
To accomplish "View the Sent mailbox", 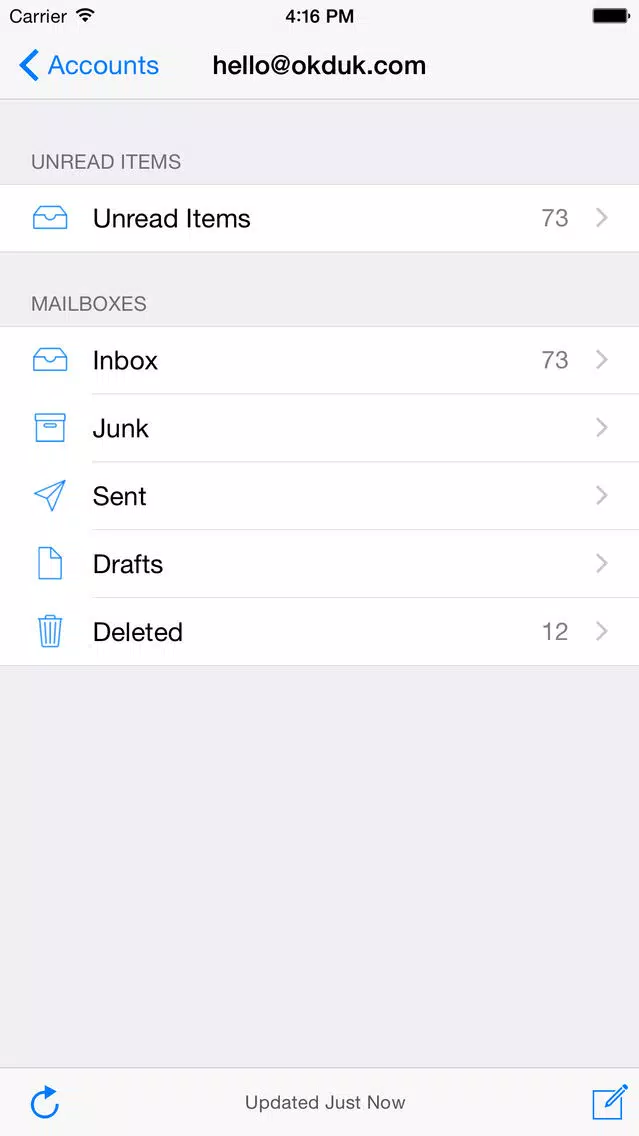I will [x=320, y=496].
